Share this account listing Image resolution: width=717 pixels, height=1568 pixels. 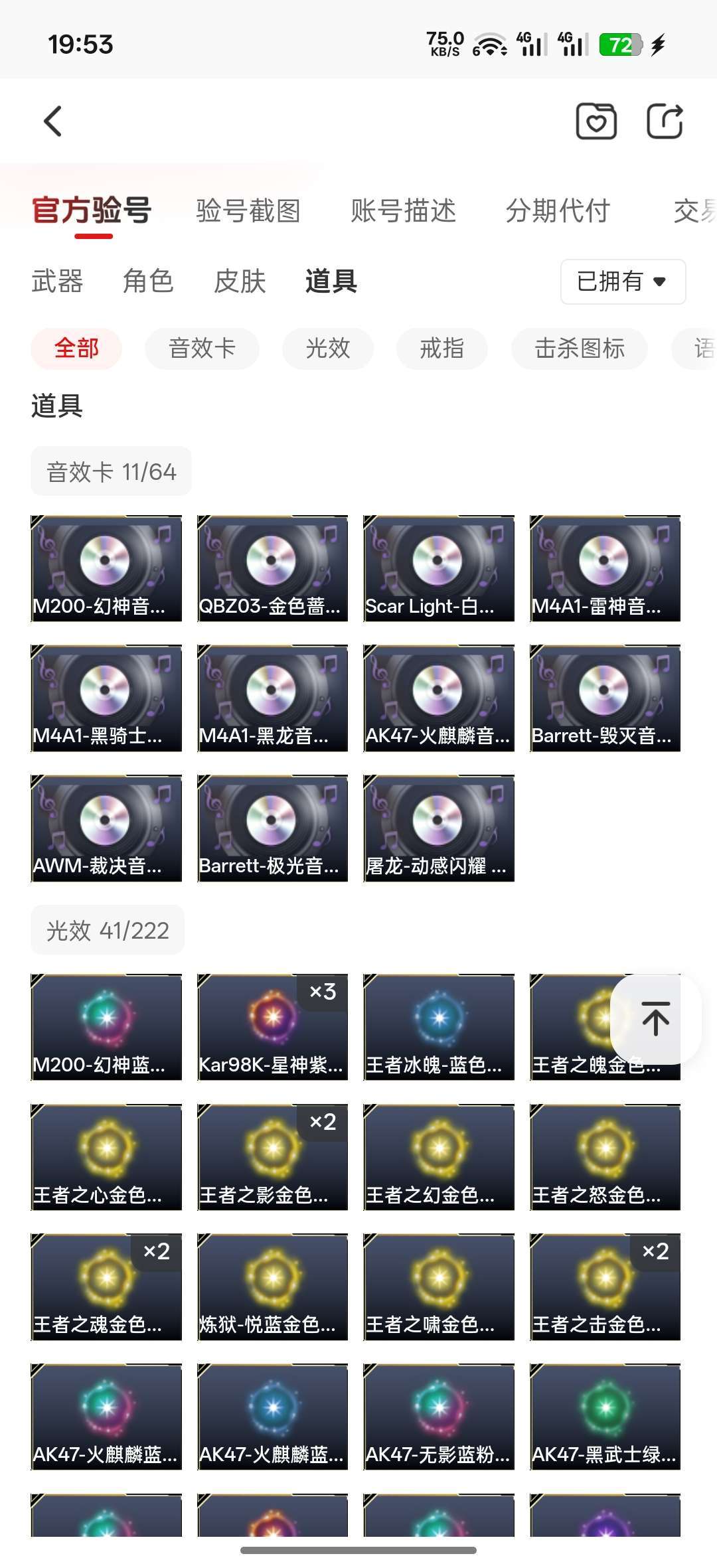coord(665,121)
